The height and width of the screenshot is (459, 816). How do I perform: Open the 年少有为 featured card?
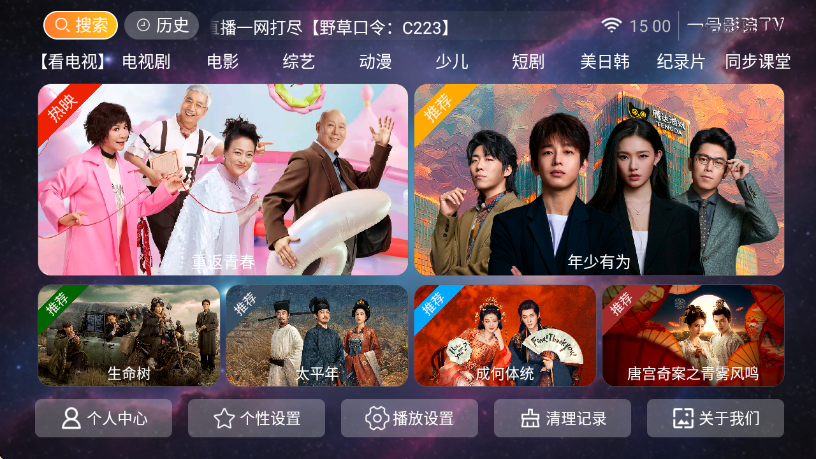pos(599,180)
